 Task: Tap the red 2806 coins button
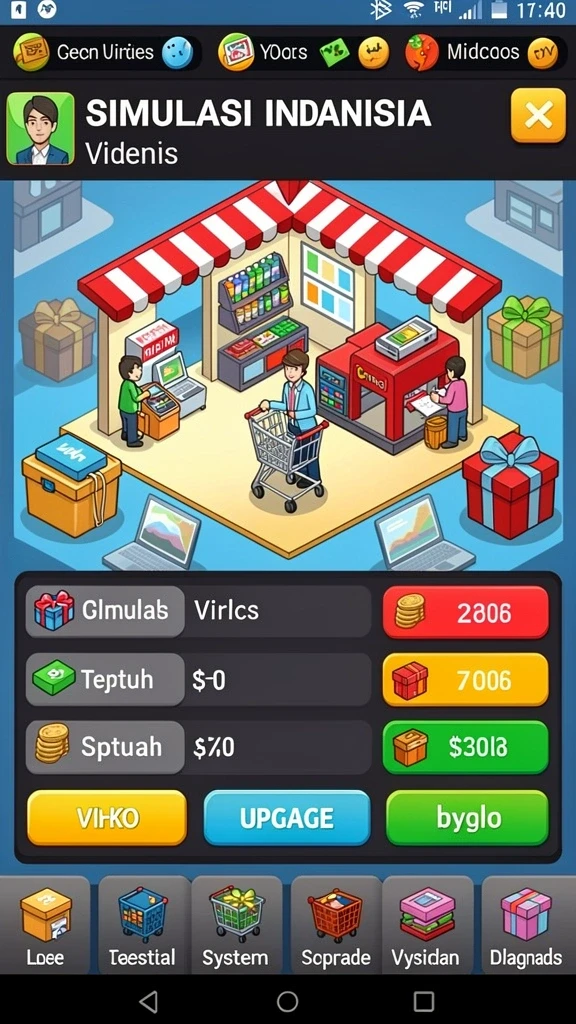point(465,612)
